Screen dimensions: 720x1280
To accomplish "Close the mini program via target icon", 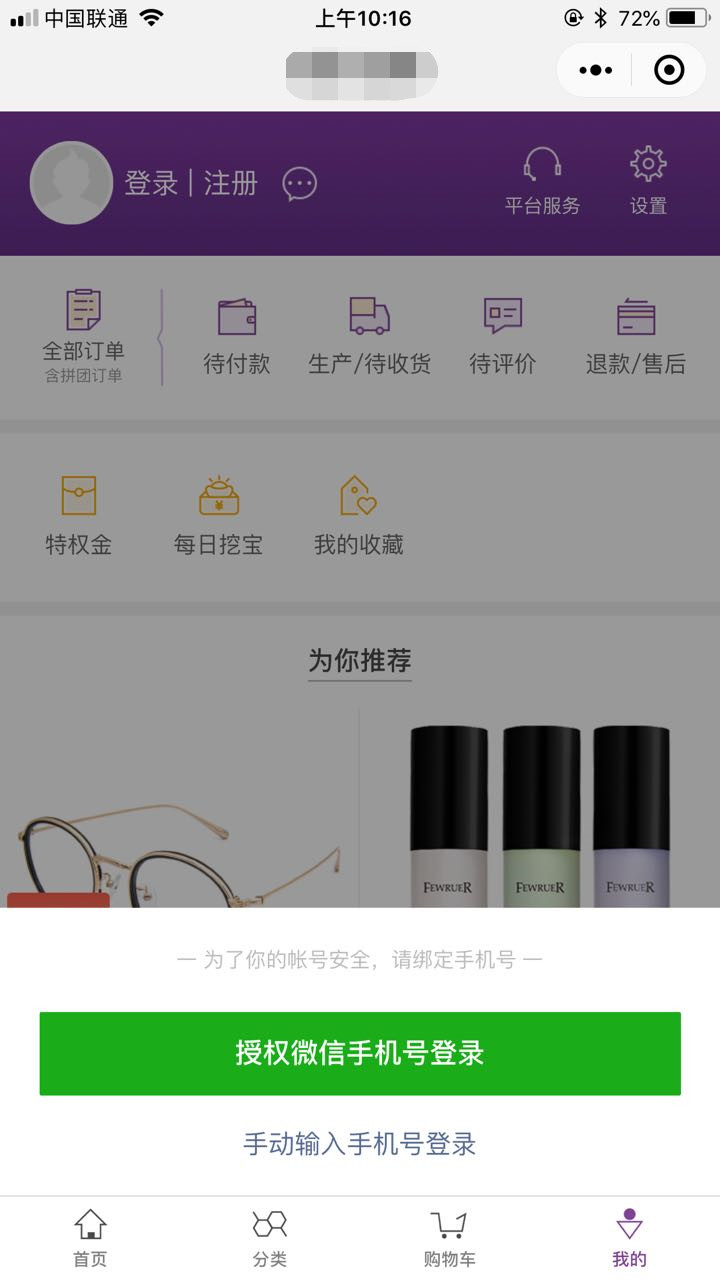I will pyautogui.click(x=668, y=70).
